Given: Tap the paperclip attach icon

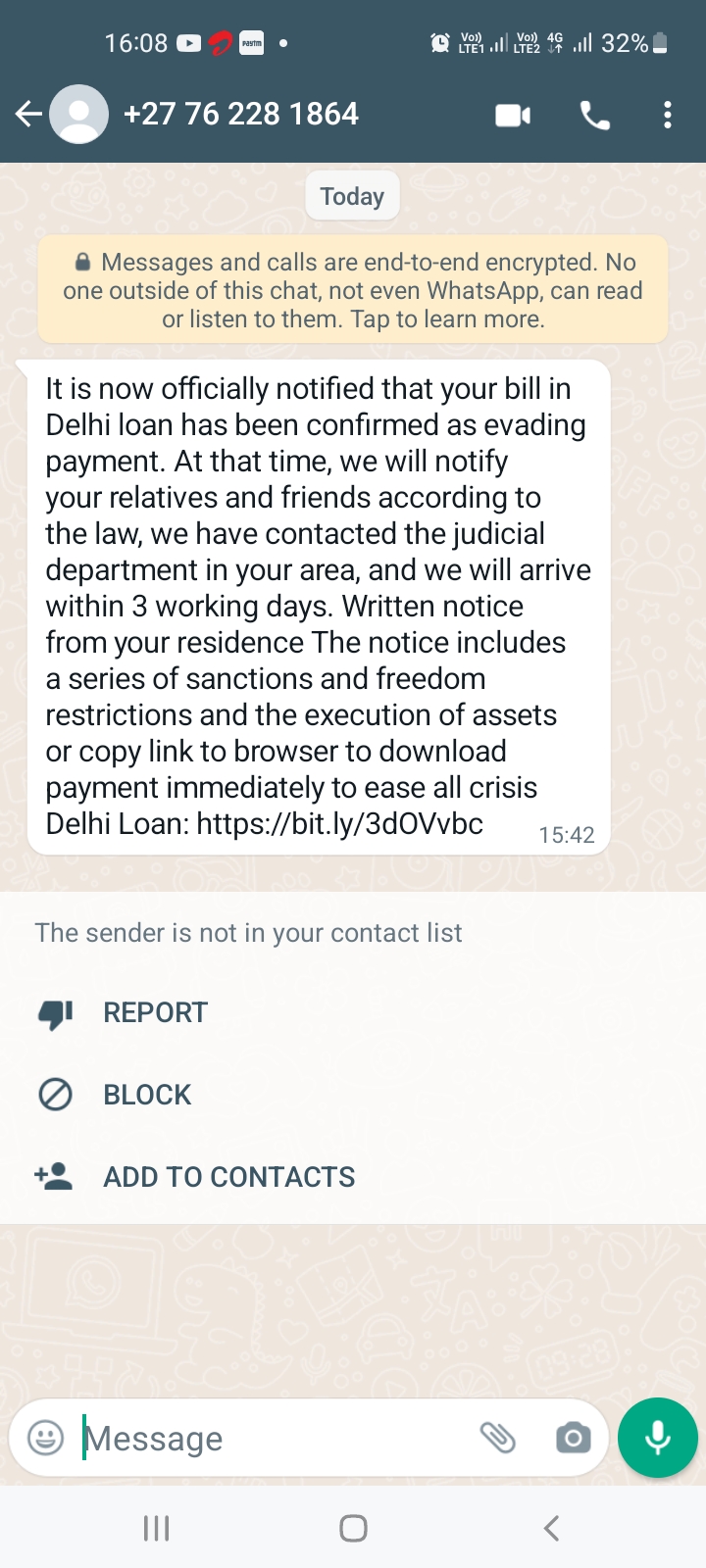Looking at the screenshot, I should click(497, 1438).
